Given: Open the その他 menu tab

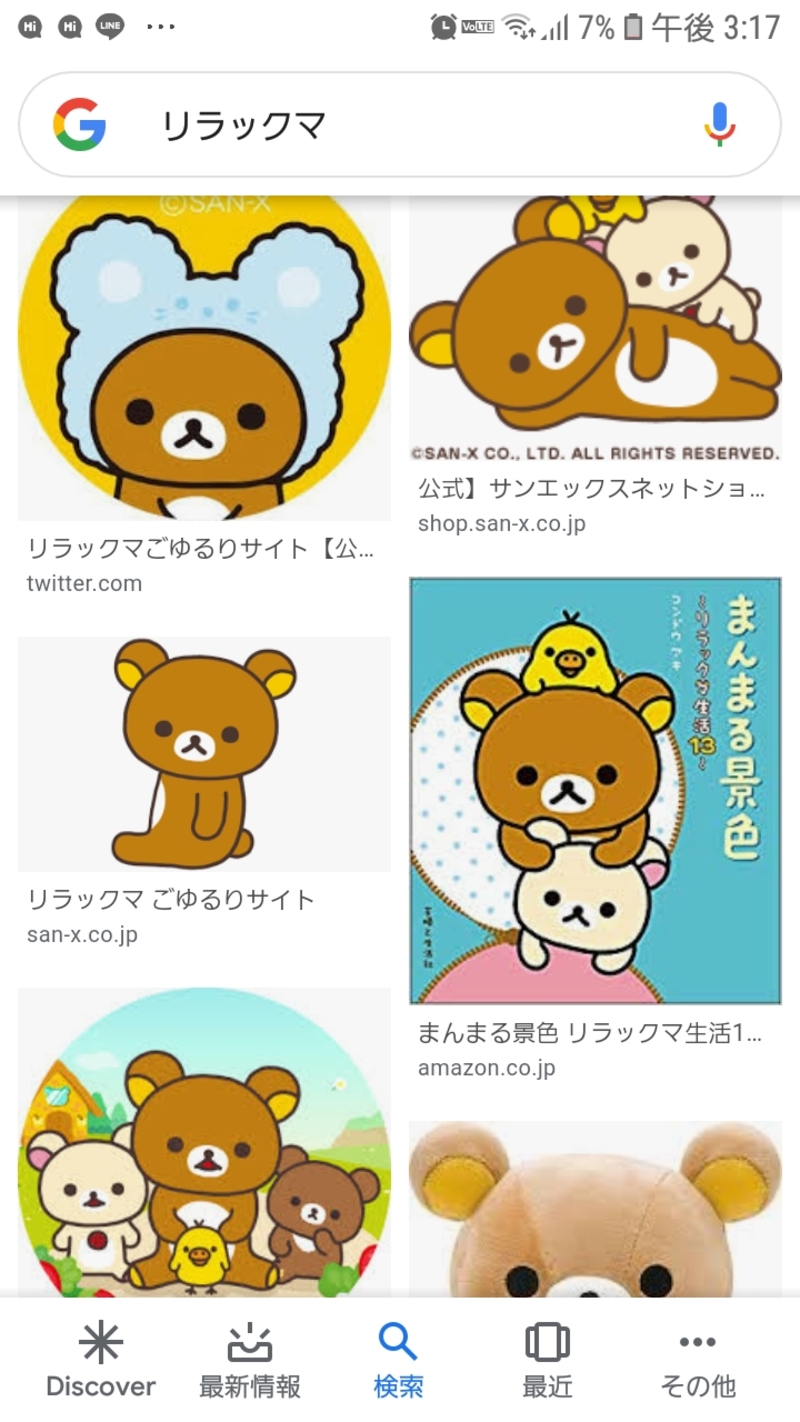Looking at the screenshot, I should pos(697,1360).
